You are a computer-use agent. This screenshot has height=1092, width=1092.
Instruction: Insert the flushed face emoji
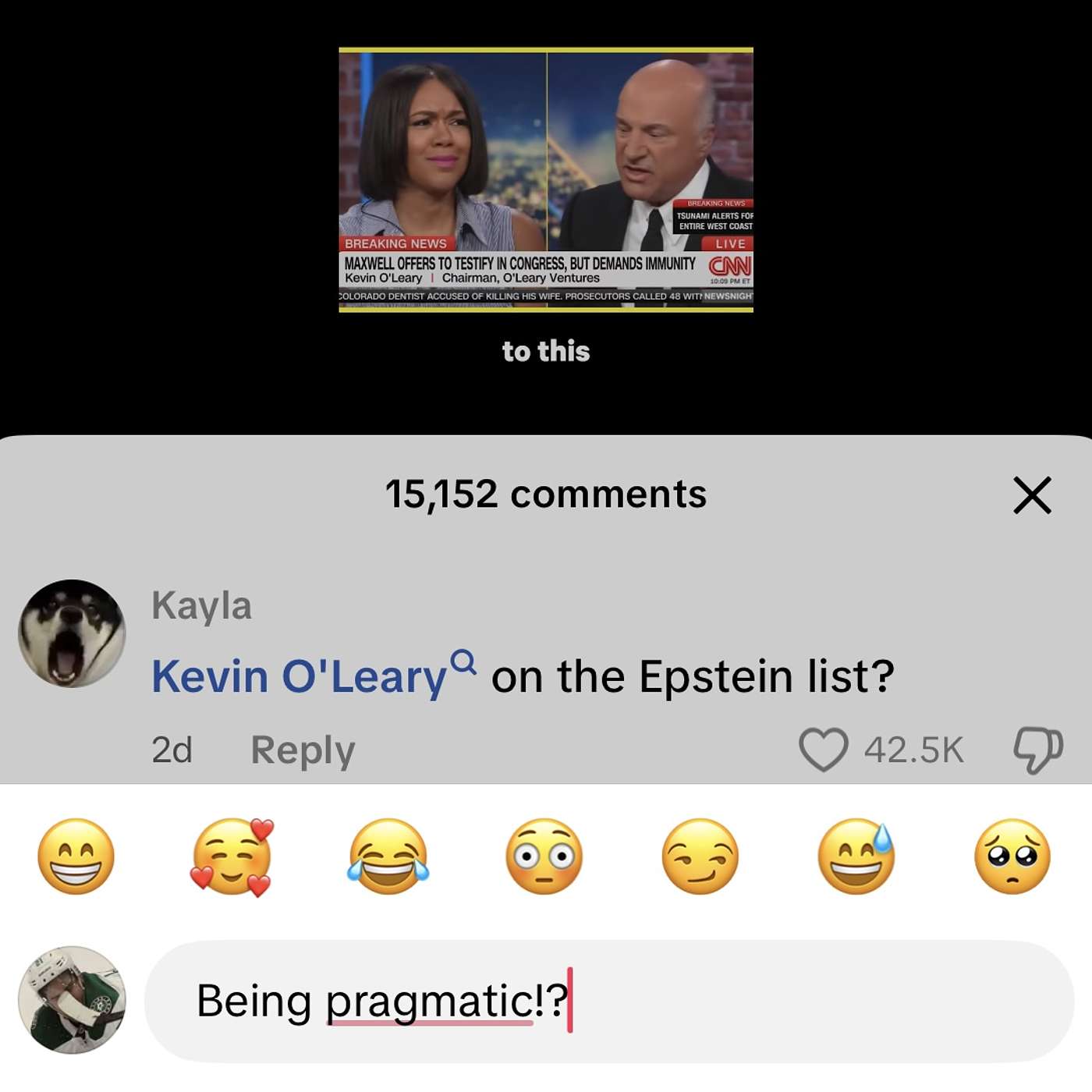click(x=544, y=856)
